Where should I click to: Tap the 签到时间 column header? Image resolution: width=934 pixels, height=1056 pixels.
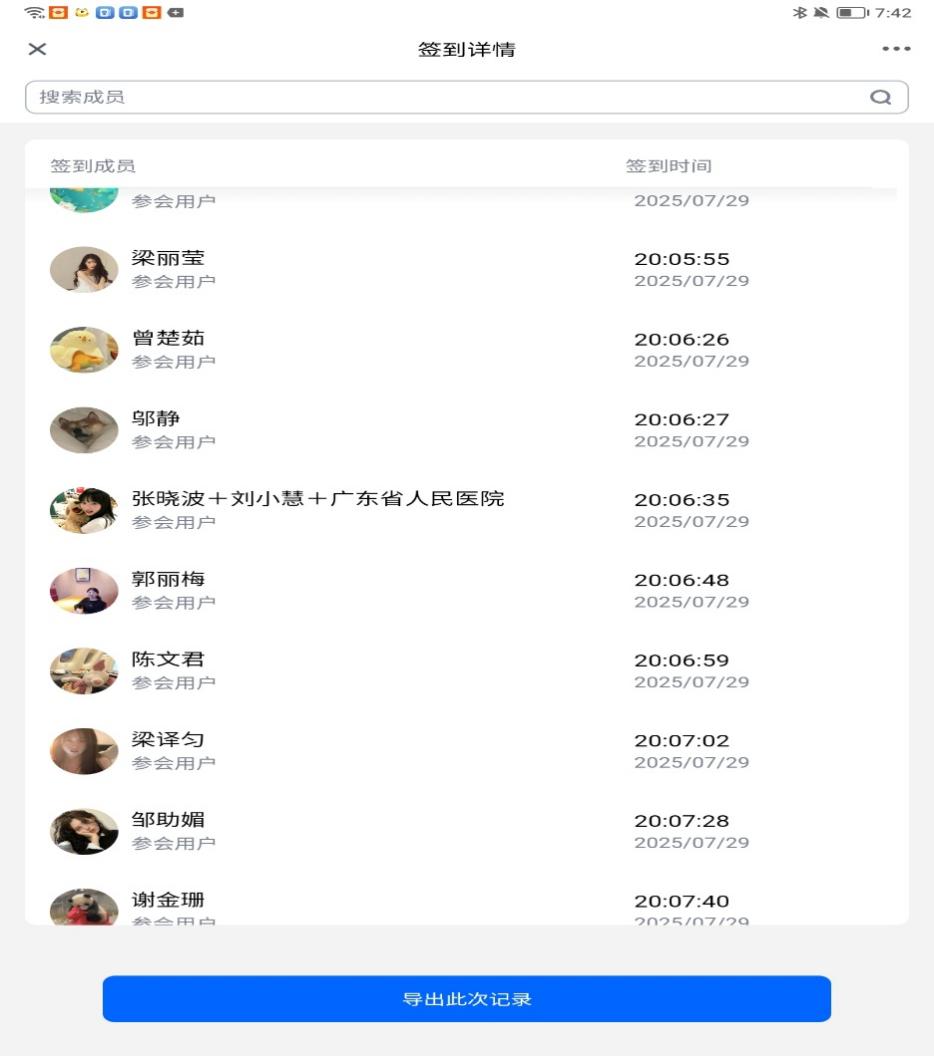pyautogui.click(x=669, y=167)
